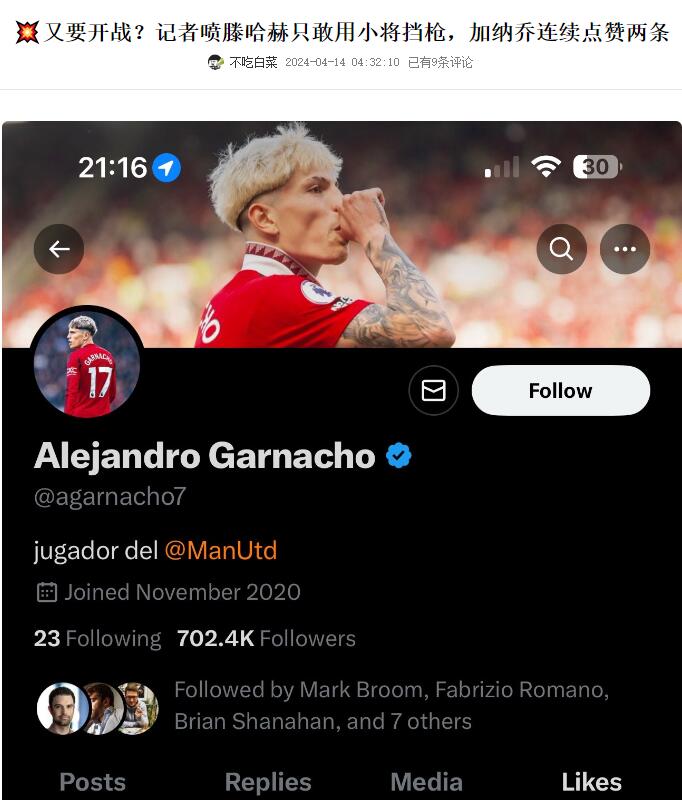Image resolution: width=682 pixels, height=800 pixels.
Task: Open the 已有9条评论 comments link
Action: (x=440, y=62)
